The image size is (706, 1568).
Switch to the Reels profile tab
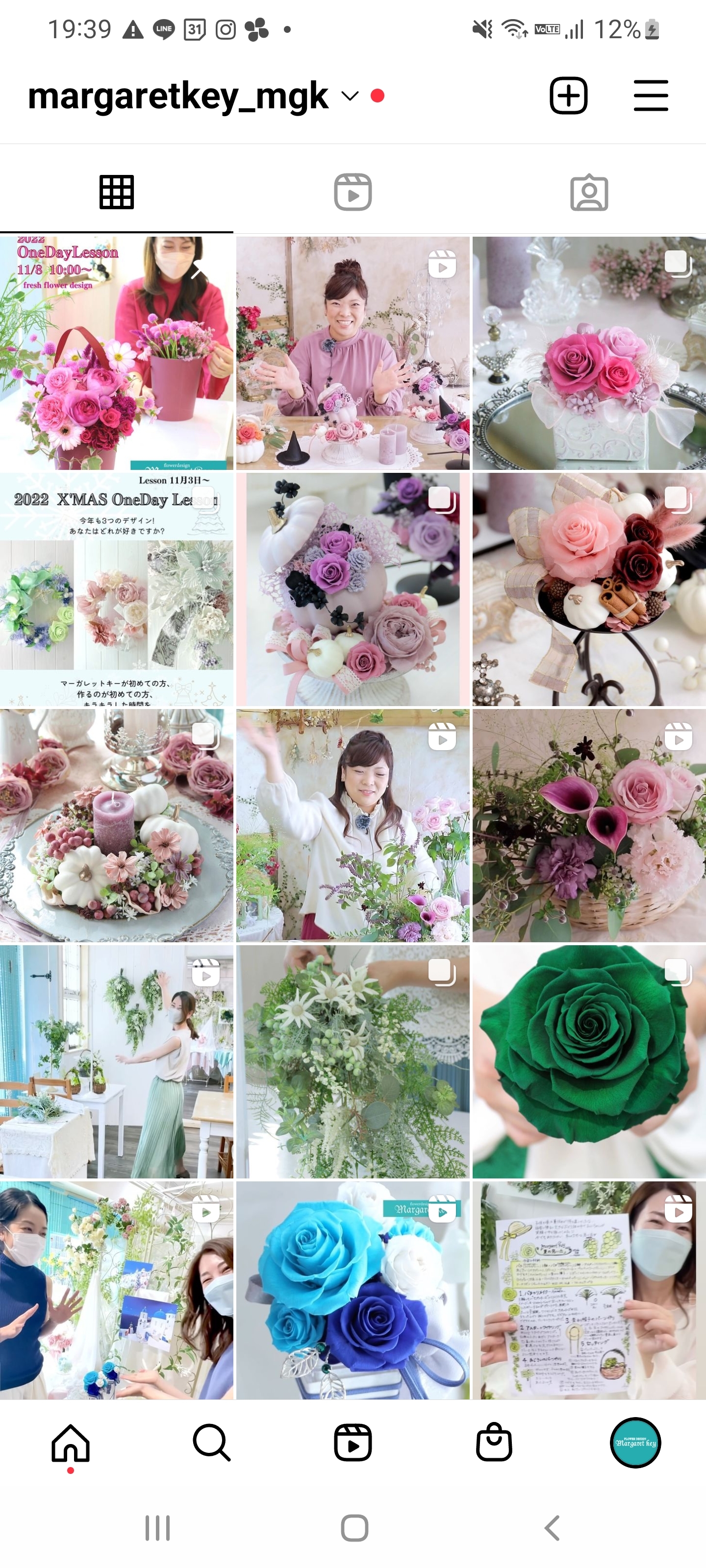[x=353, y=193]
